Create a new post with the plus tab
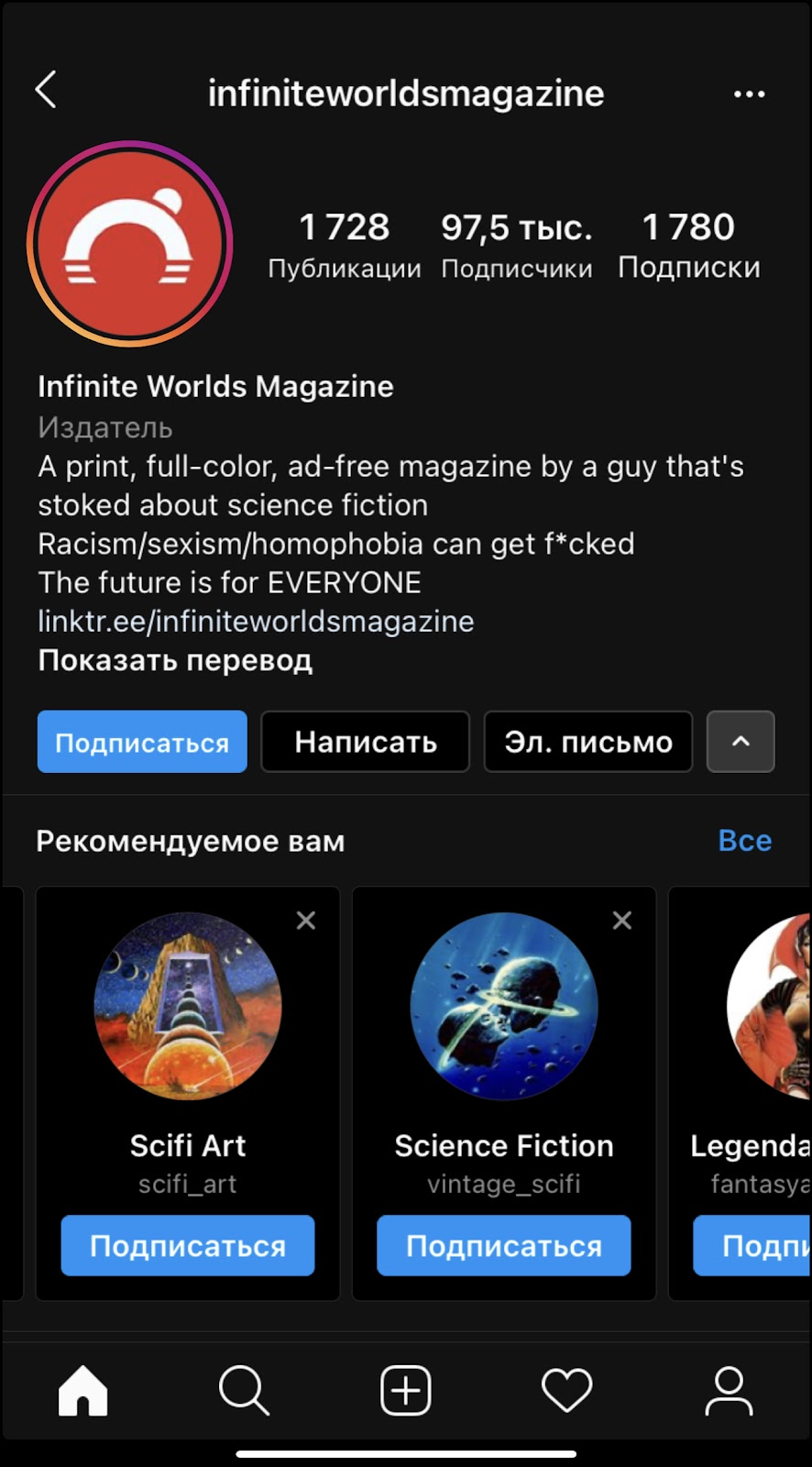Screen dimensions: 812x1467 (x=405, y=1390)
